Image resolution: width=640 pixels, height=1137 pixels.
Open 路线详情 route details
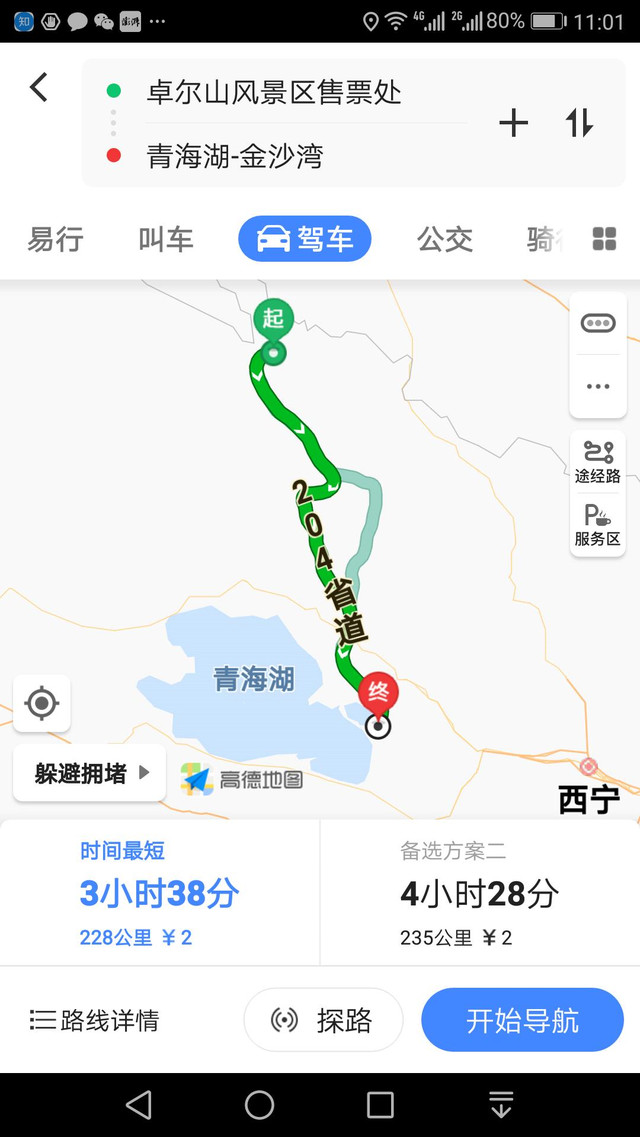pyautogui.click(x=95, y=1021)
